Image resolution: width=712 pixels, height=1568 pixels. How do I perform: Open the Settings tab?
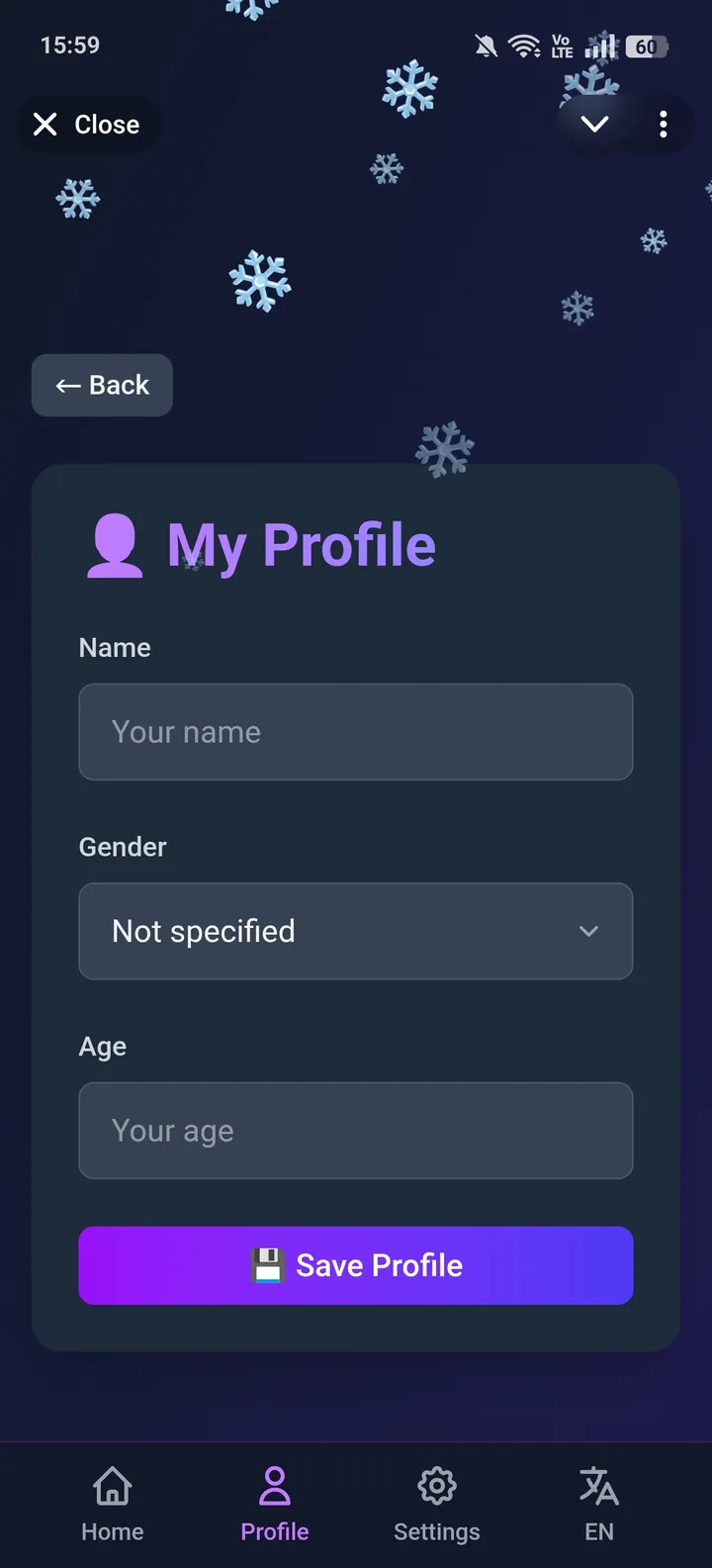click(x=437, y=1504)
